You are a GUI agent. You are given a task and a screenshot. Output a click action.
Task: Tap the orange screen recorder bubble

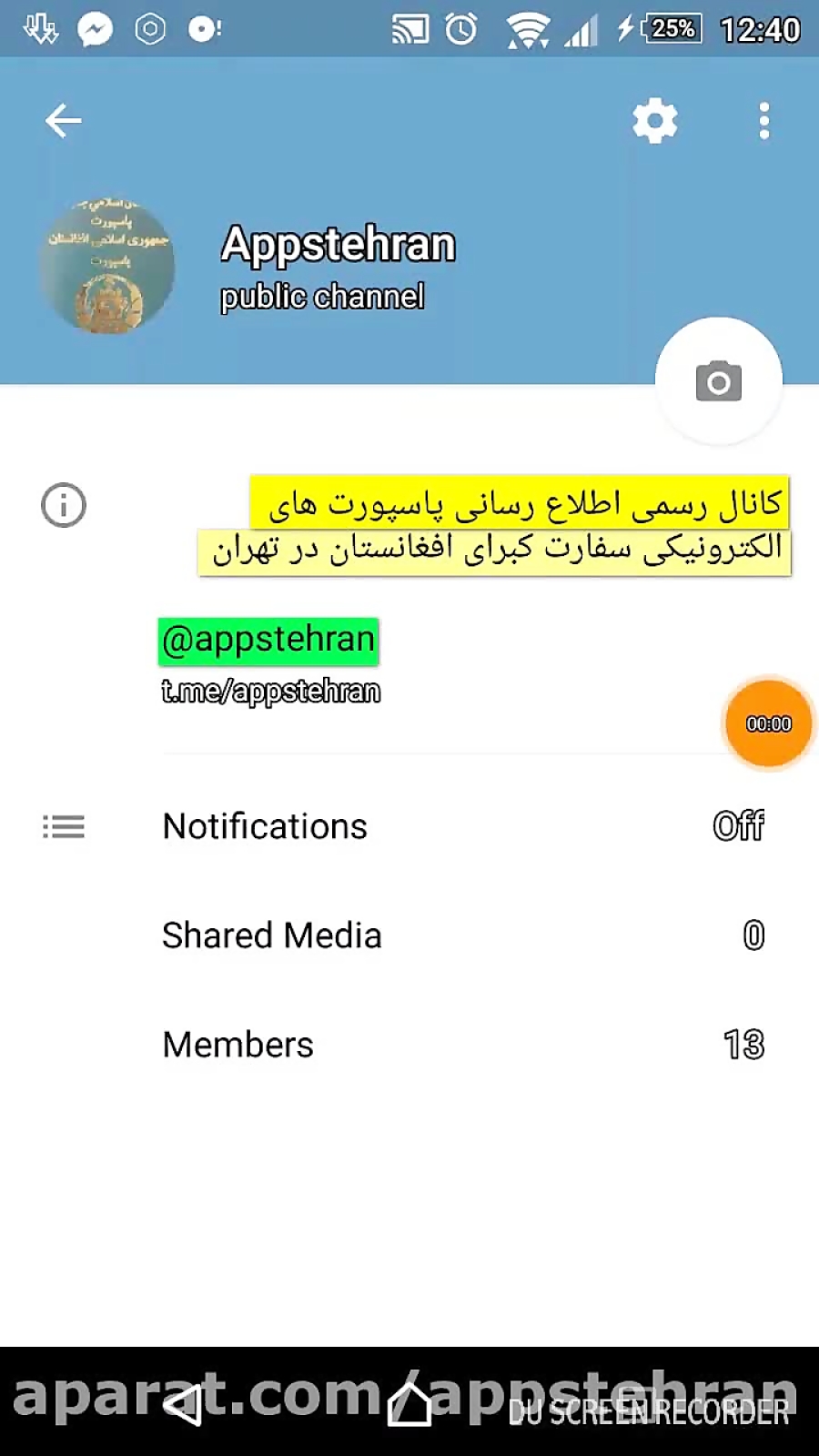768,724
